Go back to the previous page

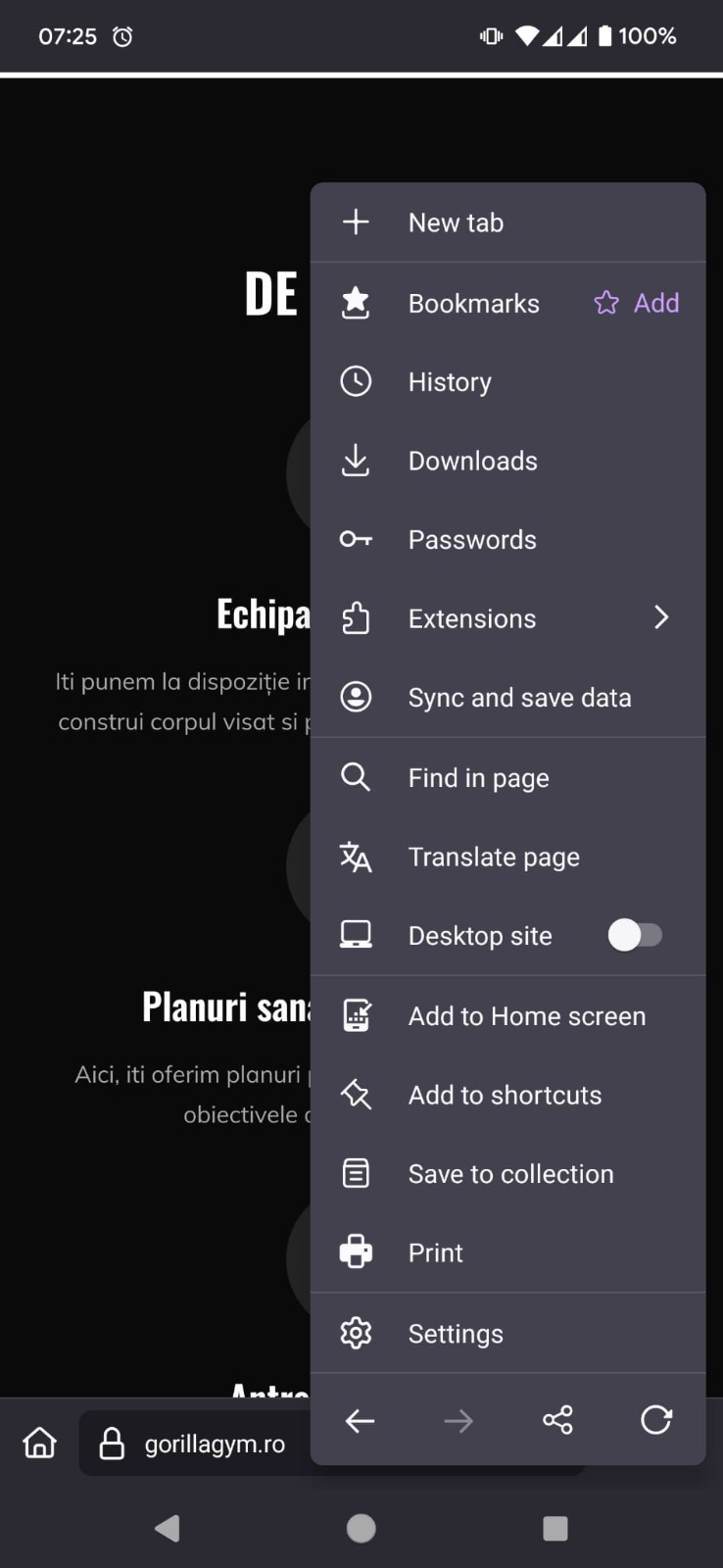(x=360, y=1420)
